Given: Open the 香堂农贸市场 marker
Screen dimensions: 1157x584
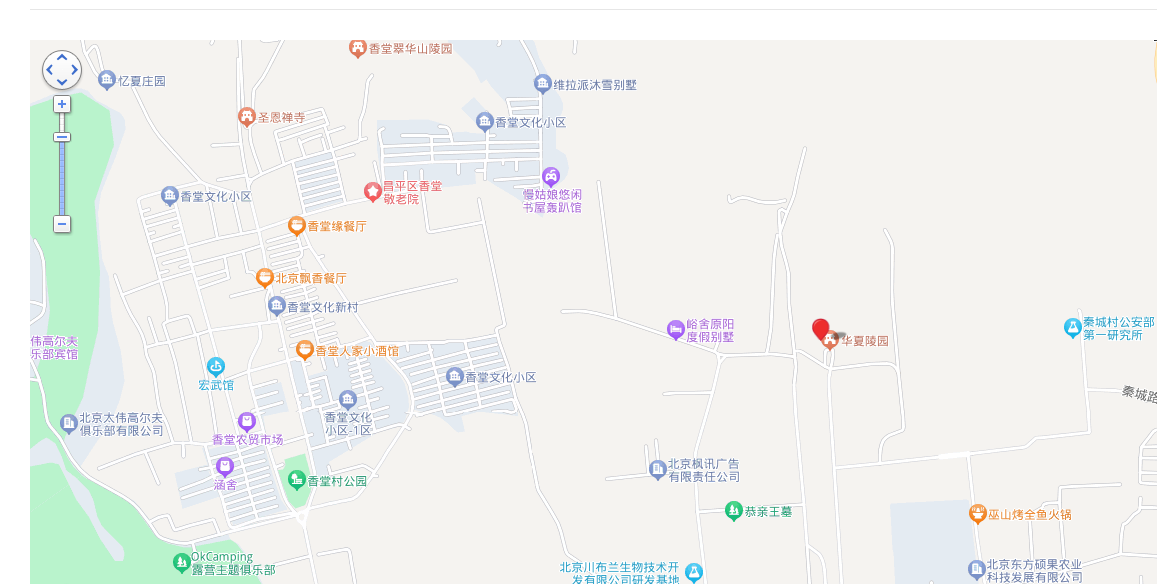Looking at the screenshot, I should 247,421.
